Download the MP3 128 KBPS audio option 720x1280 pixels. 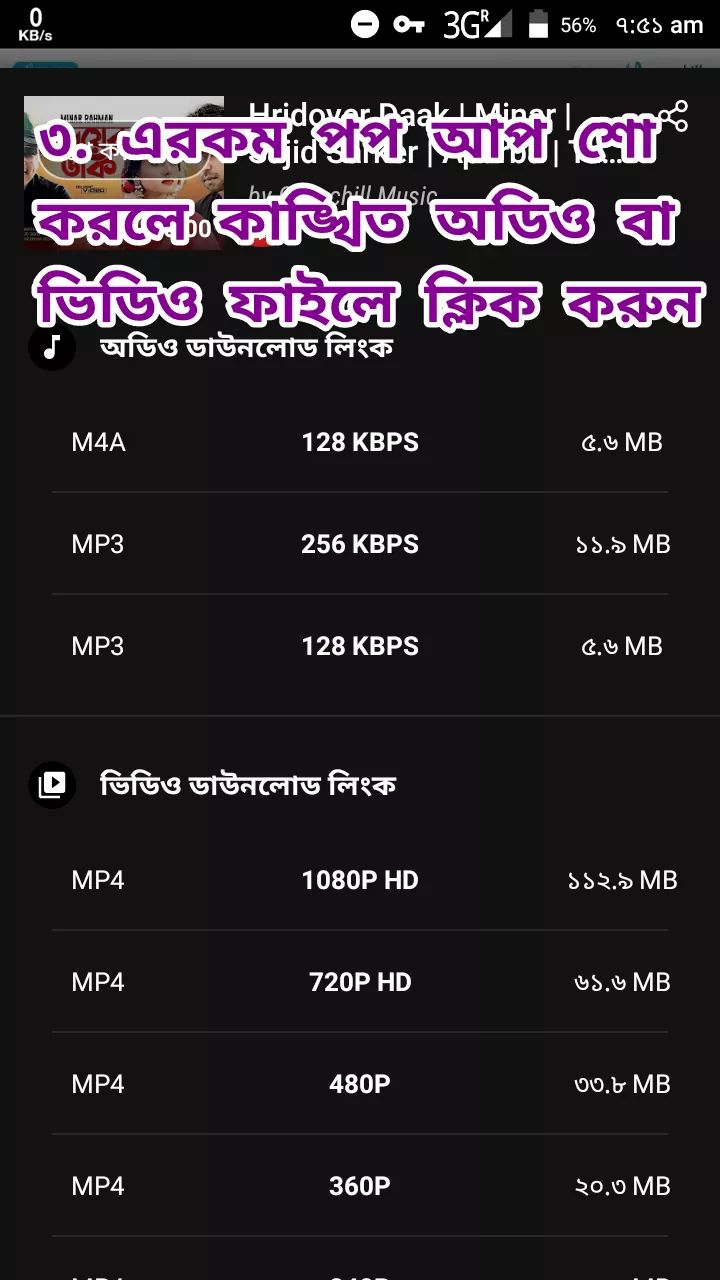(360, 646)
